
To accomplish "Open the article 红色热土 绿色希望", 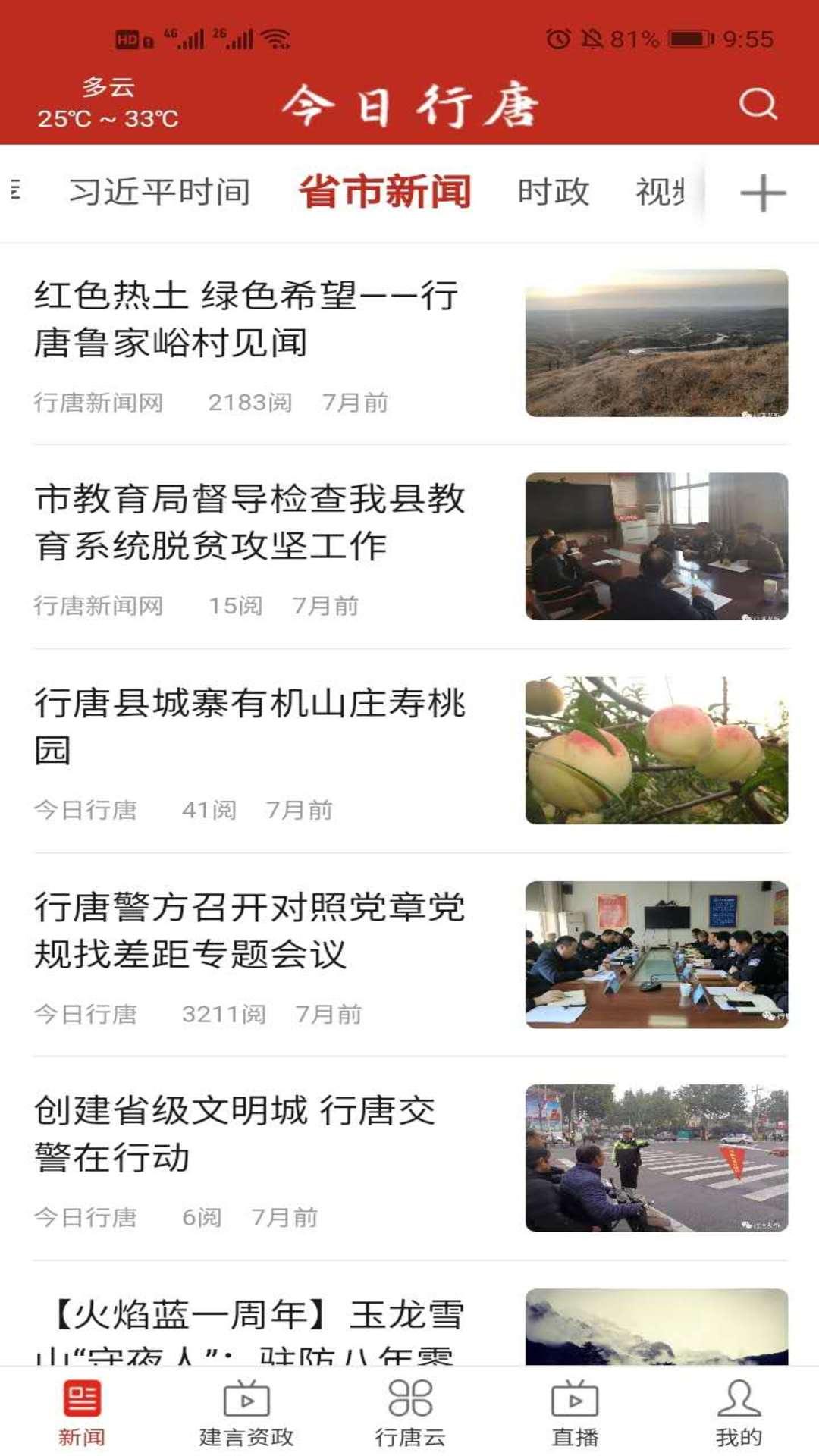I will (x=247, y=318).
